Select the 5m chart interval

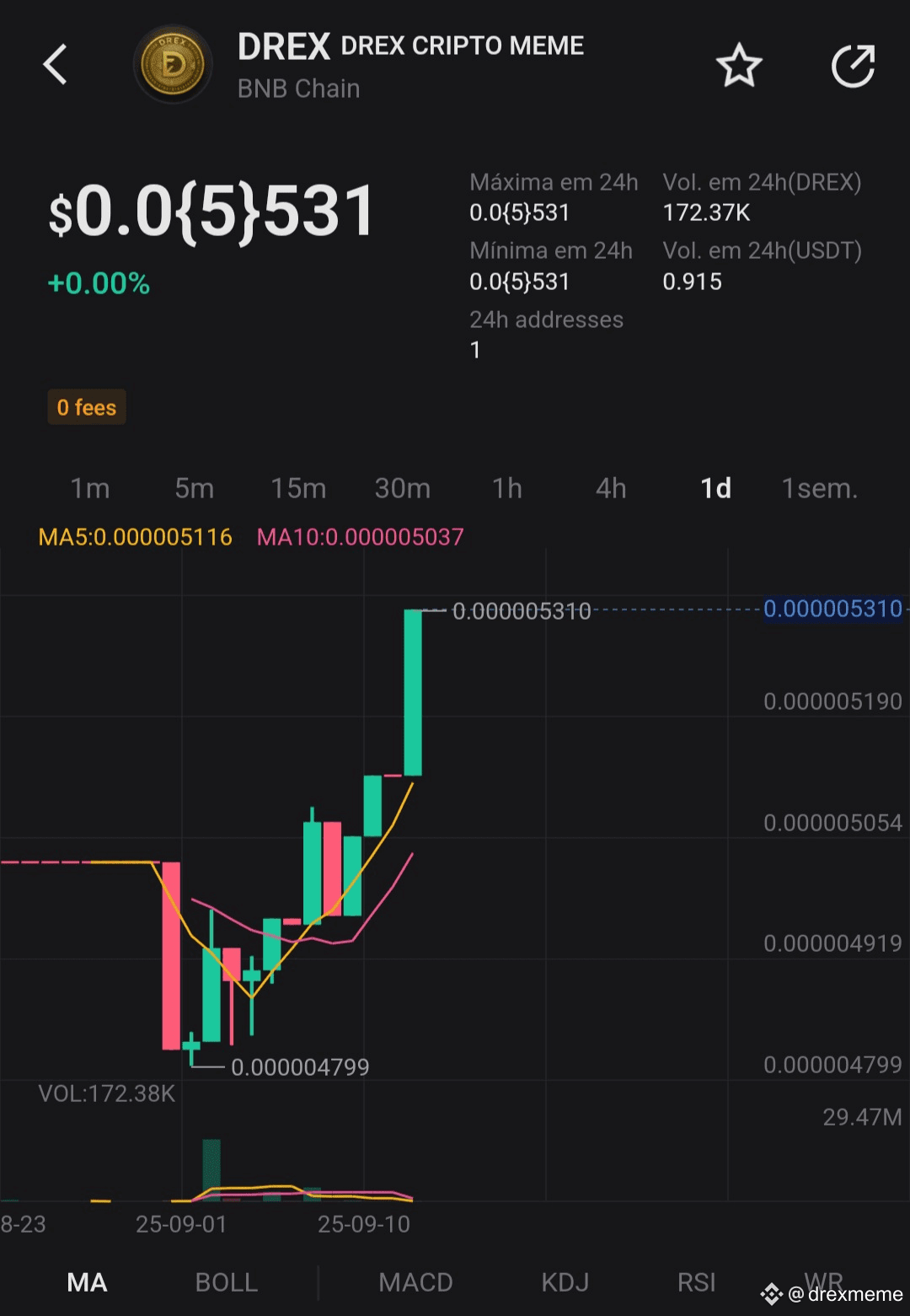(x=194, y=488)
